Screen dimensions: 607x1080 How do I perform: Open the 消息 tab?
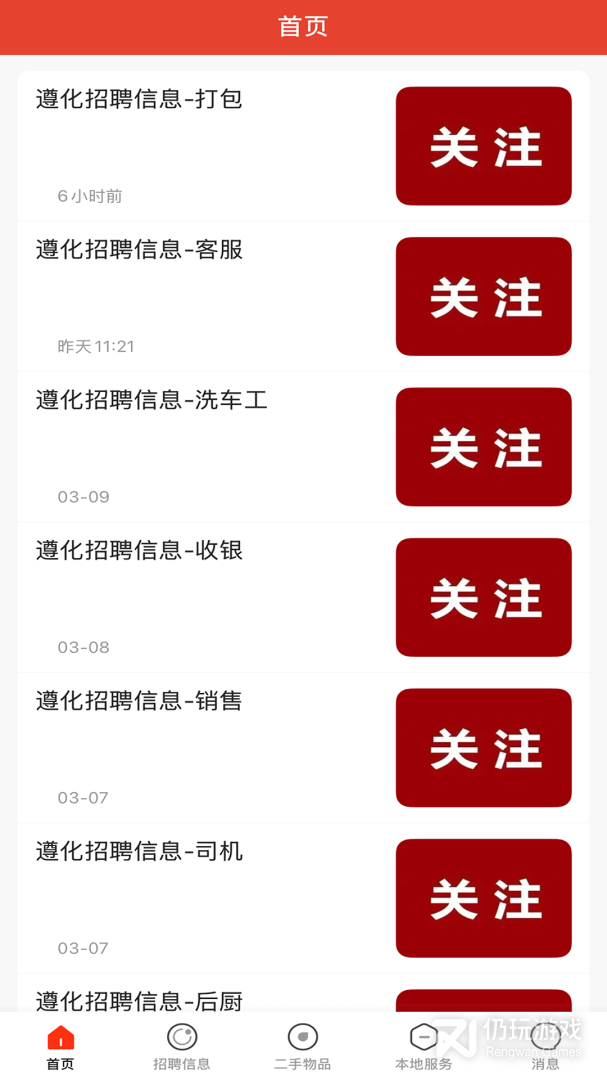[x=545, y=1046]
